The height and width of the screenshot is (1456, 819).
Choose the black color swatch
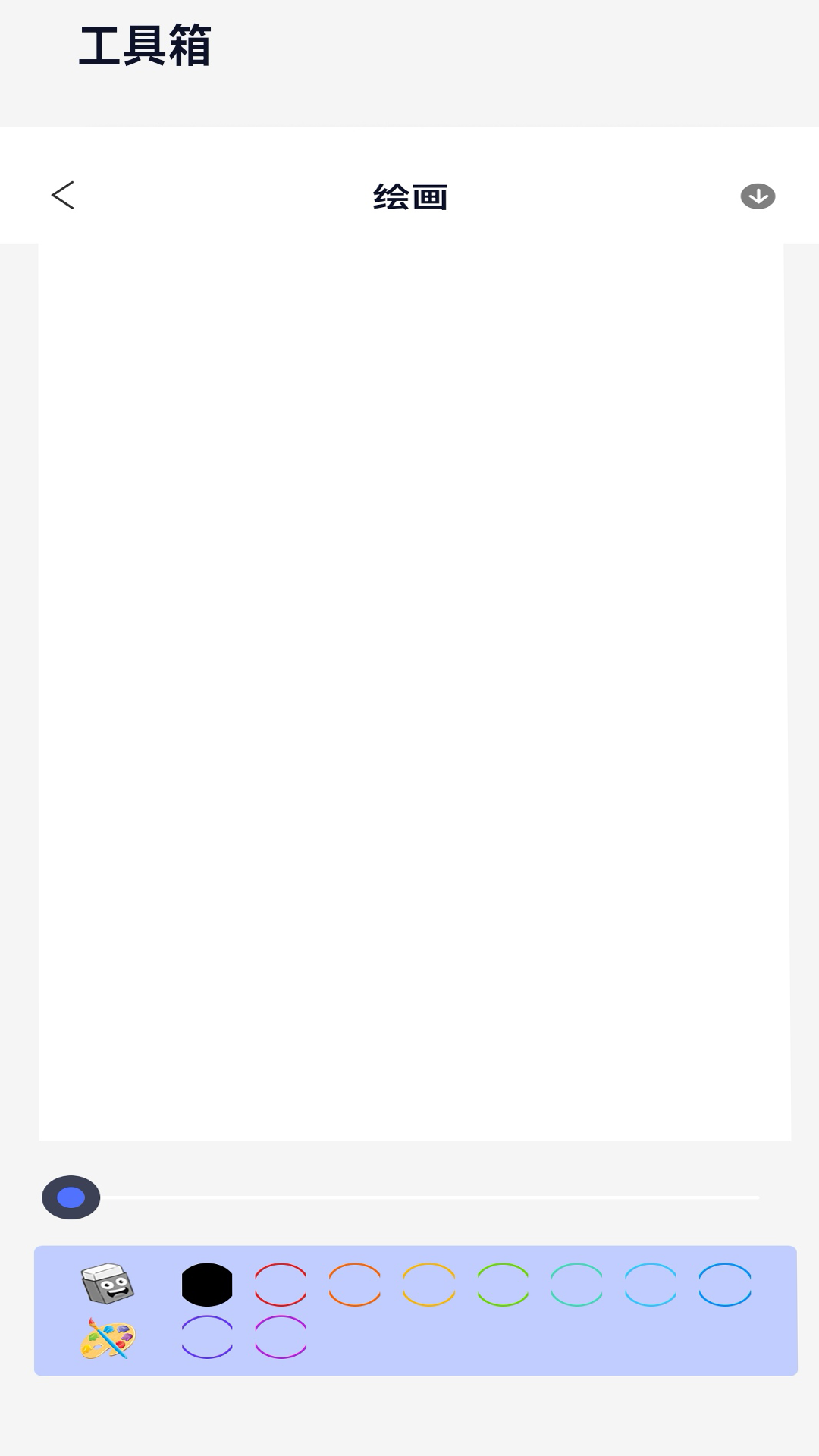tap(207, 1284)
